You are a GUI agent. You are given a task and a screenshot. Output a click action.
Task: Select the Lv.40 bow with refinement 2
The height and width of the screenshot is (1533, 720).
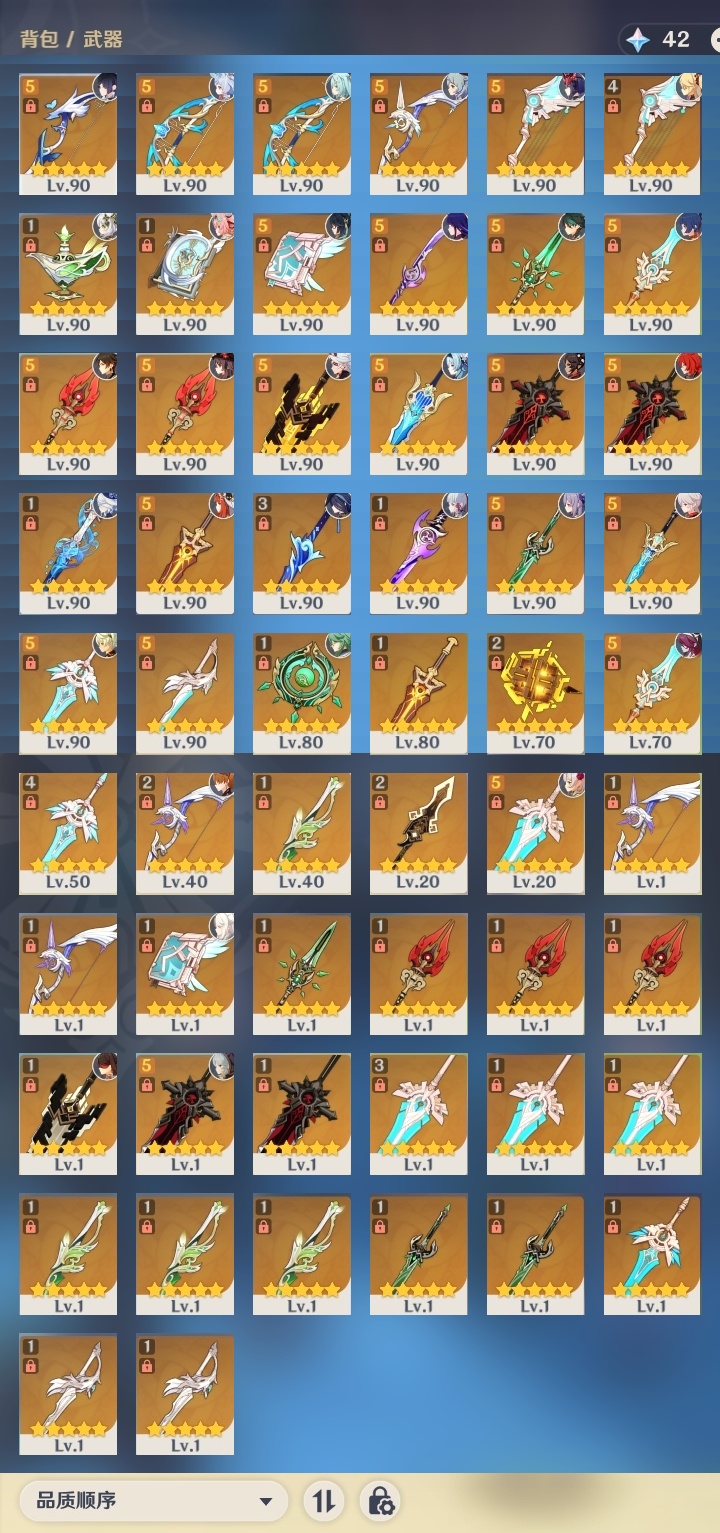(185, 830)
